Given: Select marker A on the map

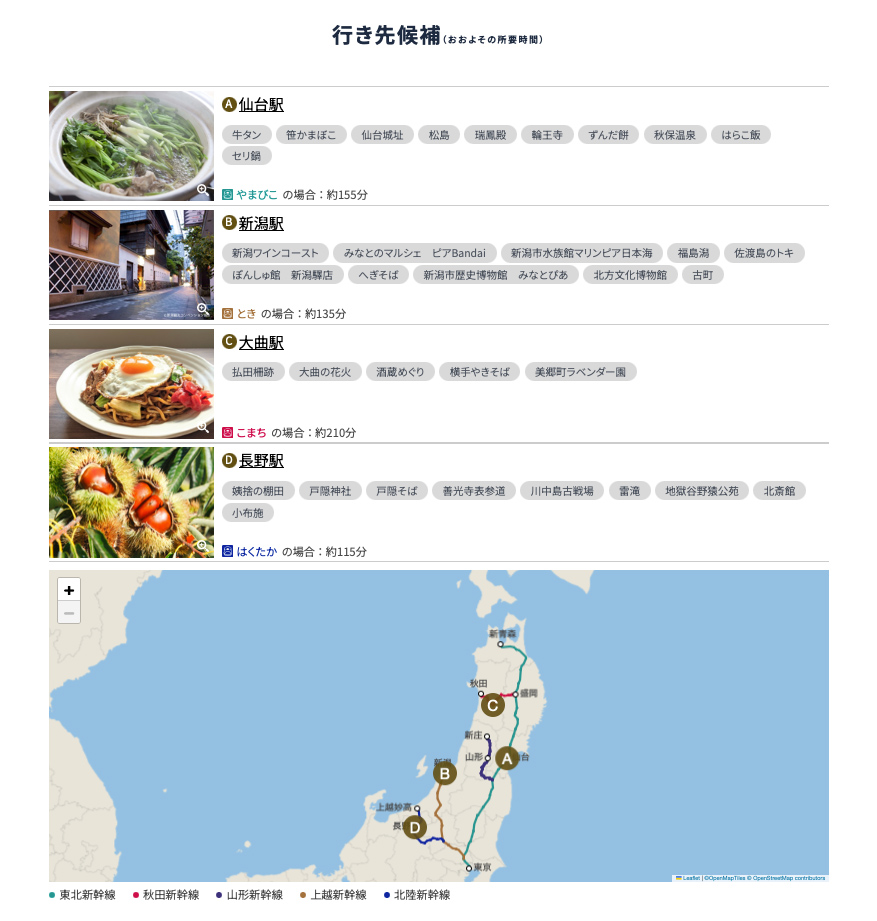Looking at the screenshot, I should click(506, 758).
